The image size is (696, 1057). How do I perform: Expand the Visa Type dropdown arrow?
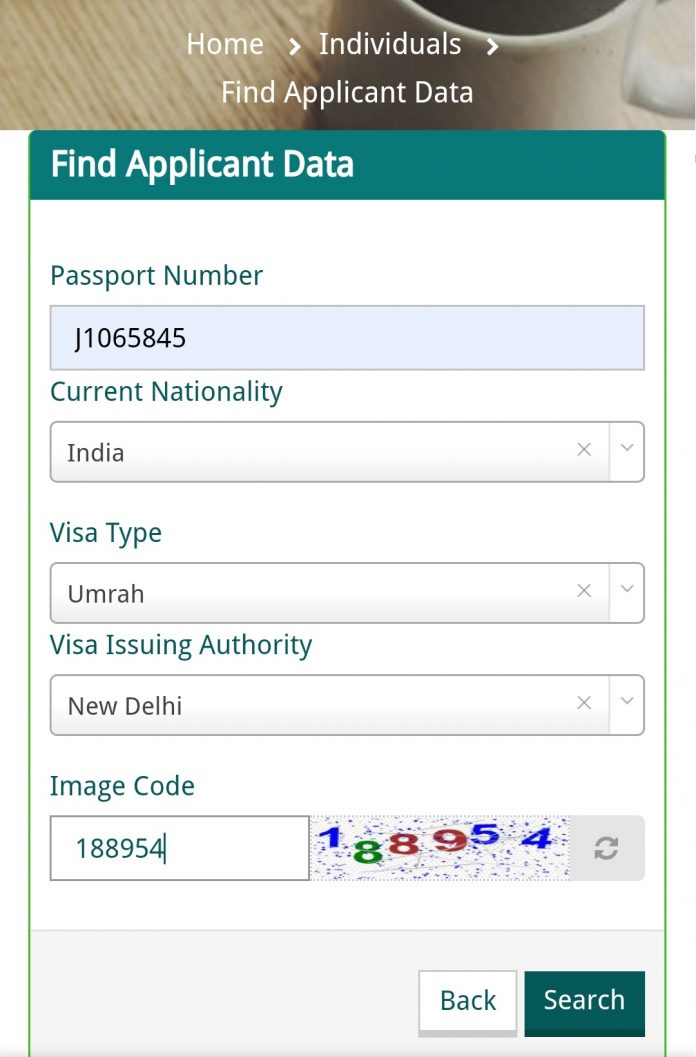627,591
